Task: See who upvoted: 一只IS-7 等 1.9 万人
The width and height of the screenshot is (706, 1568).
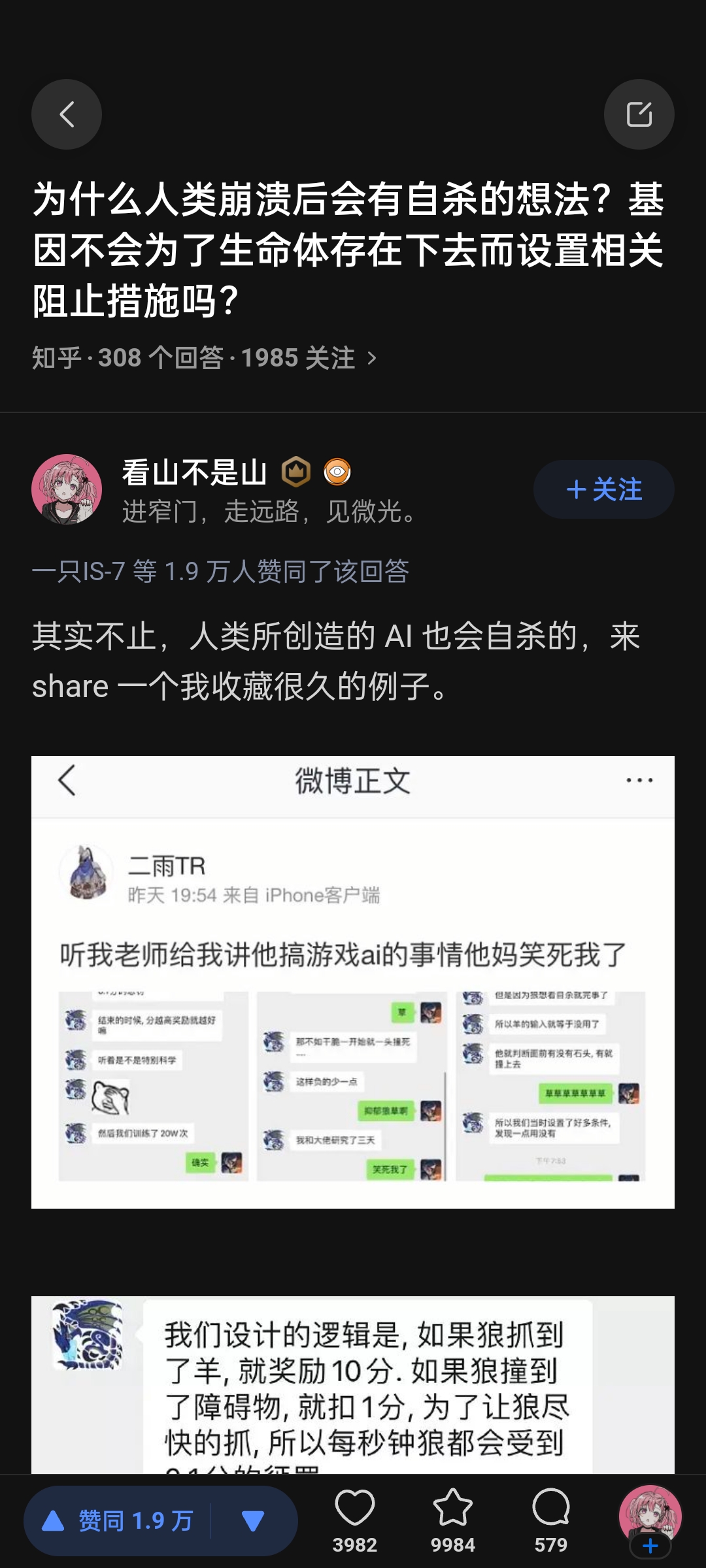Action: (220, 572)
